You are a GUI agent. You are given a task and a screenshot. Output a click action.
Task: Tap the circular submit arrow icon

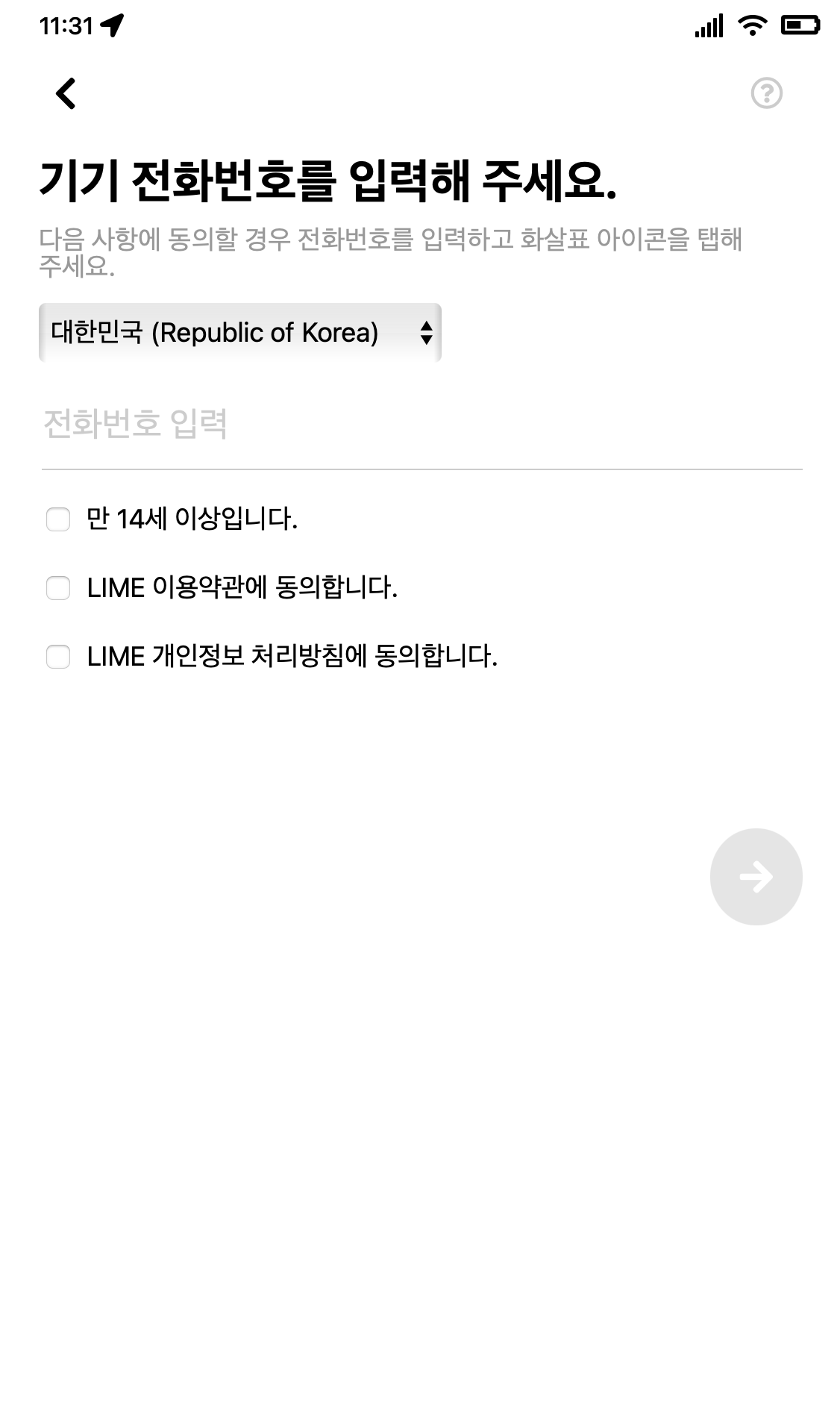(x=756, y=876)
